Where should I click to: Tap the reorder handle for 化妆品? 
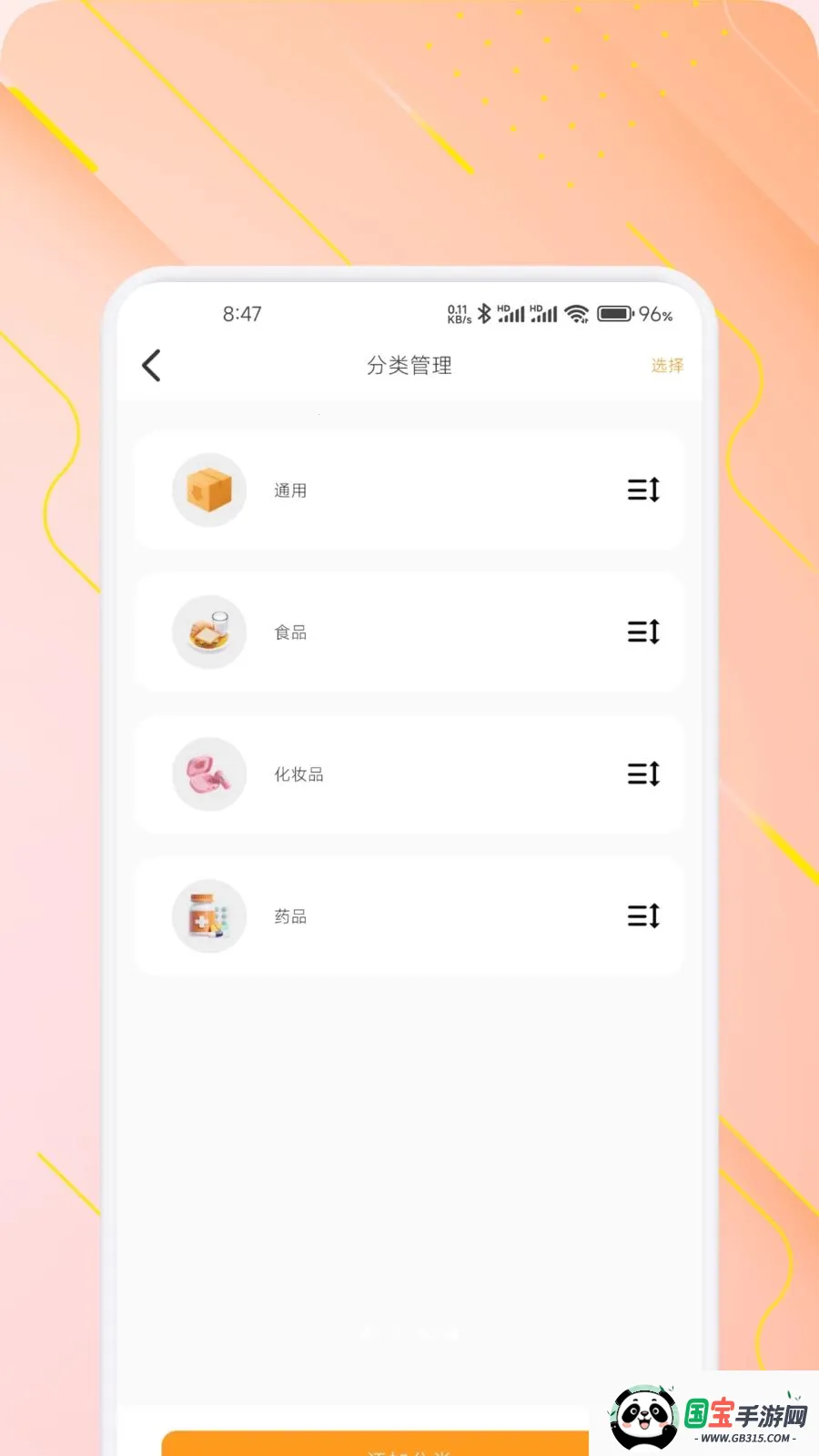(643, 773)
